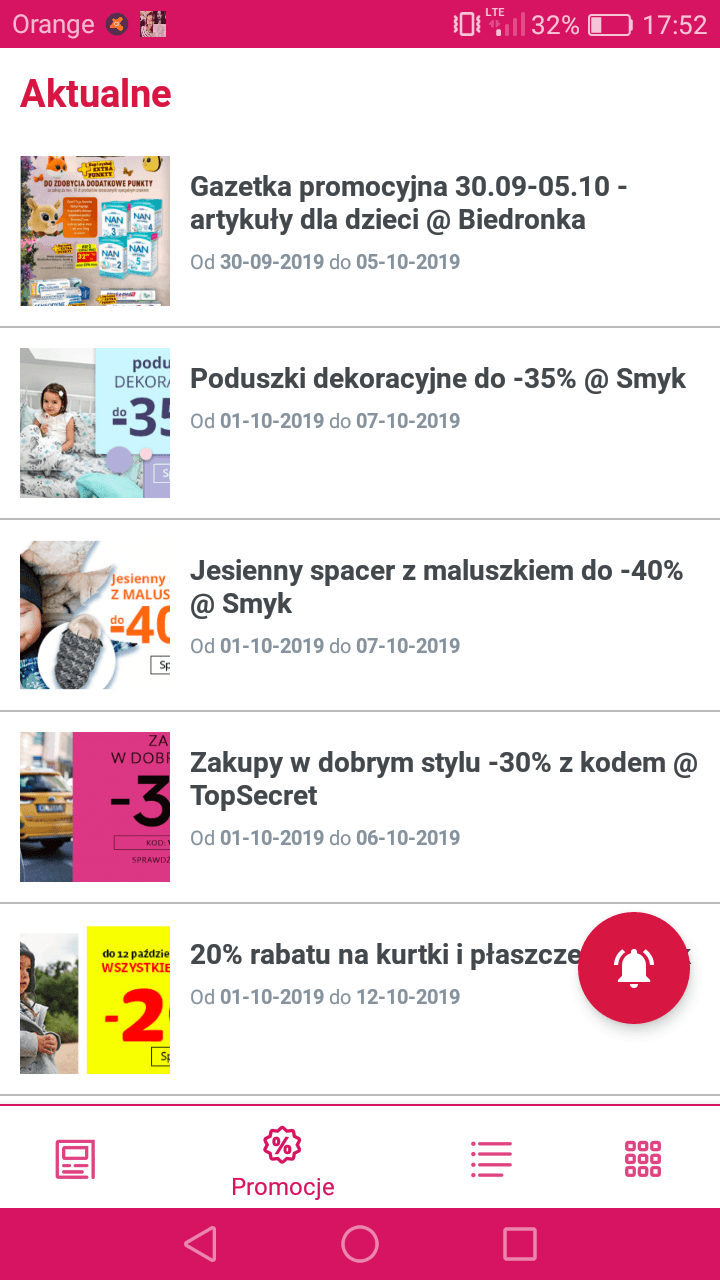Open the grid categories tab
Viewport: 720px width, 1280px height.
tap(643, 1159)
